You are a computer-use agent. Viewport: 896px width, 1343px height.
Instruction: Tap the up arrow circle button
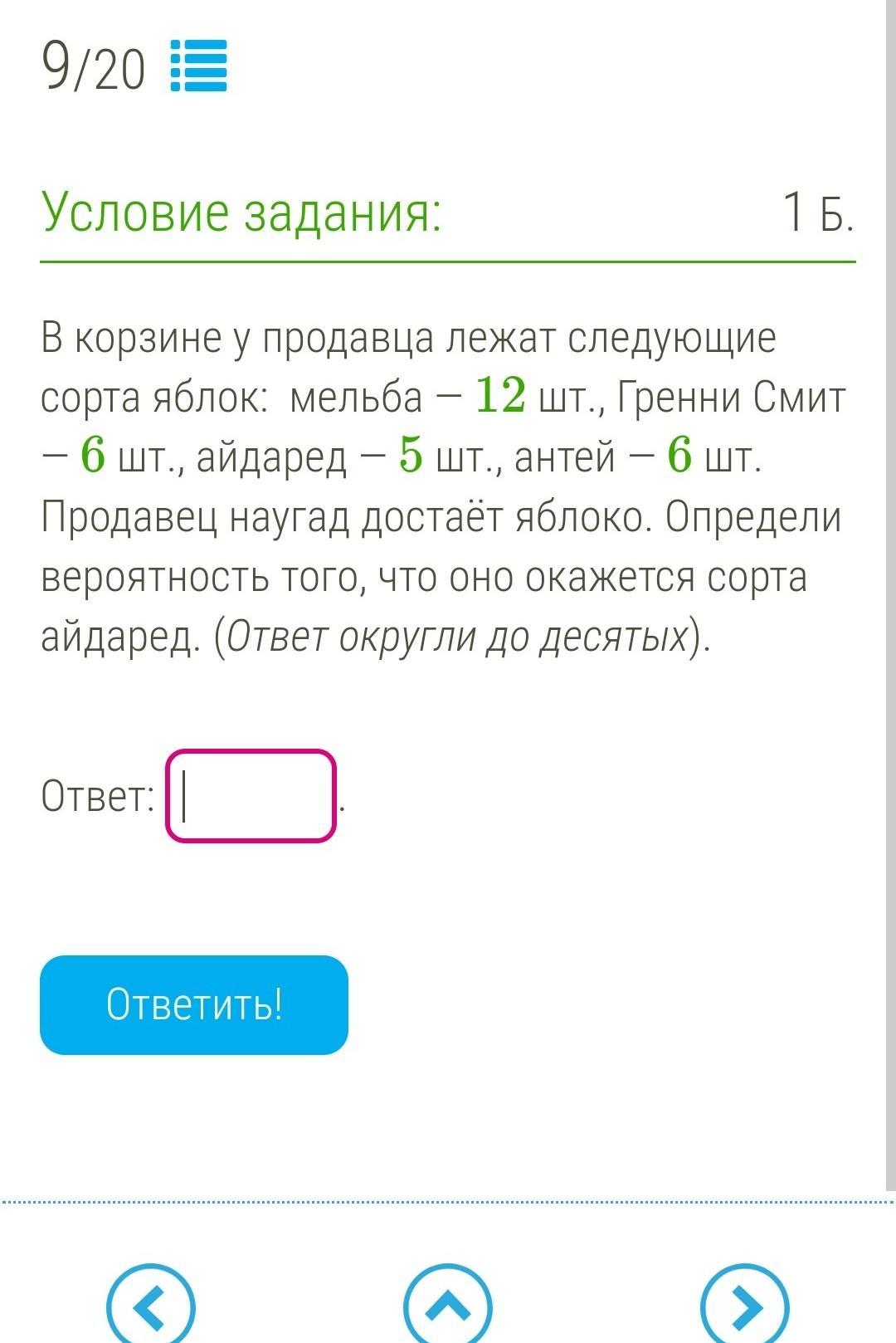tap(448, 1304)
